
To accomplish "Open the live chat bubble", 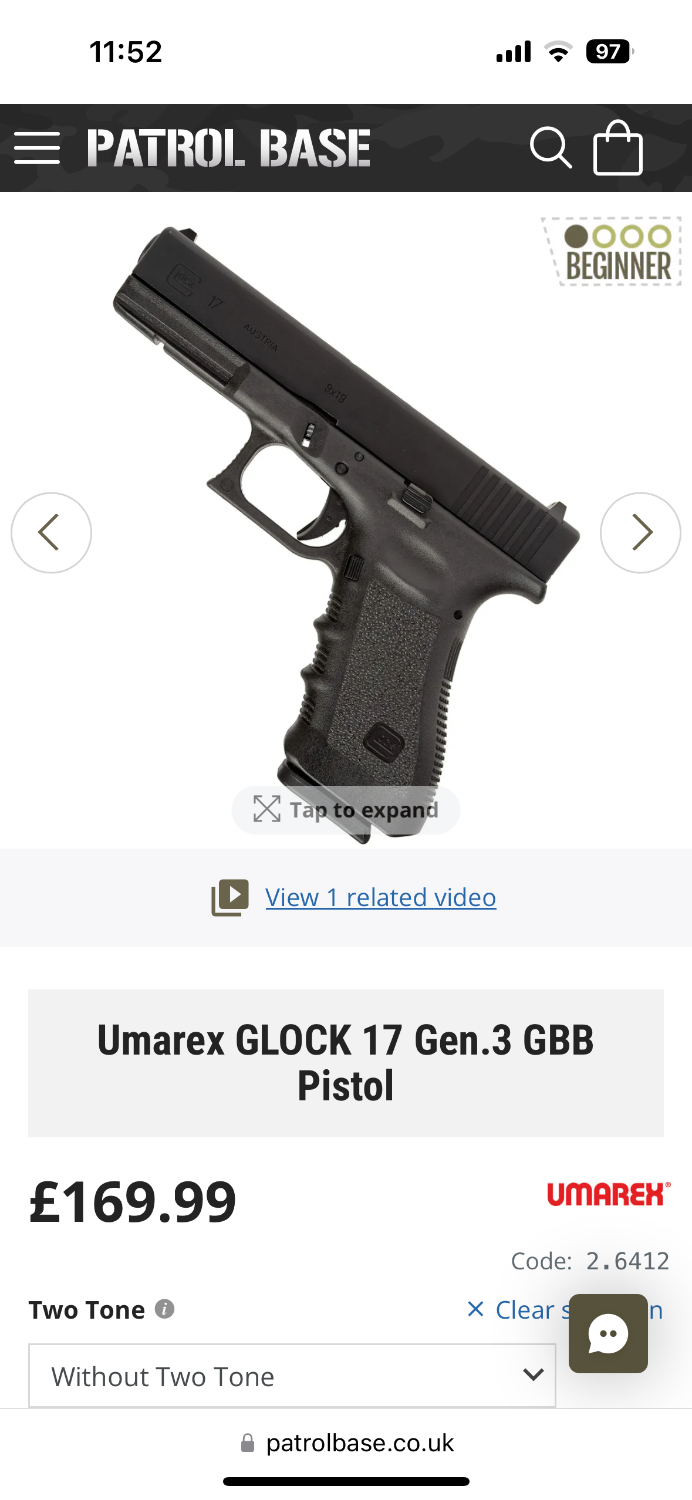I will [608, 1334].
